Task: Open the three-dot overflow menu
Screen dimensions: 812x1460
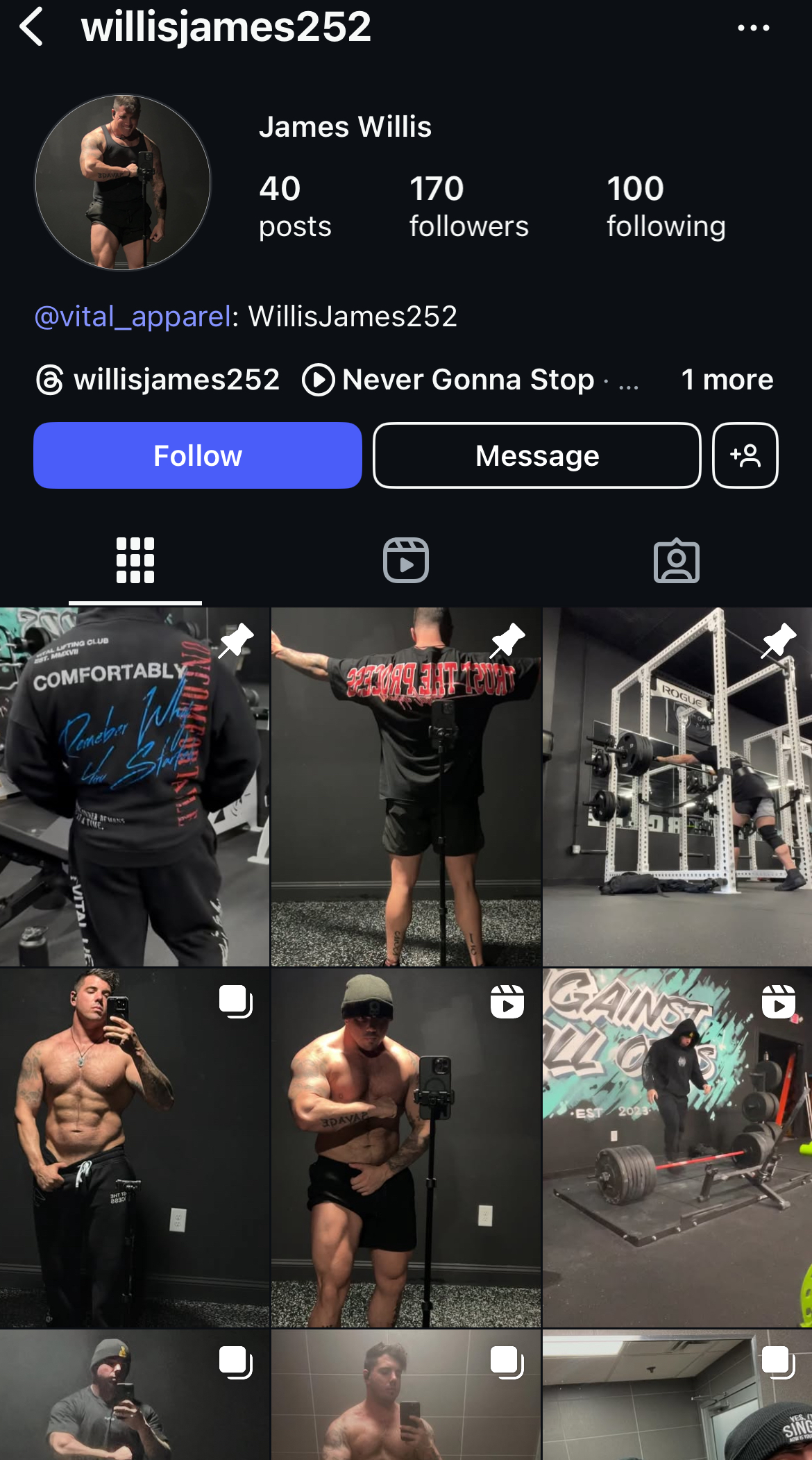Action: click(x=753, y=28)
